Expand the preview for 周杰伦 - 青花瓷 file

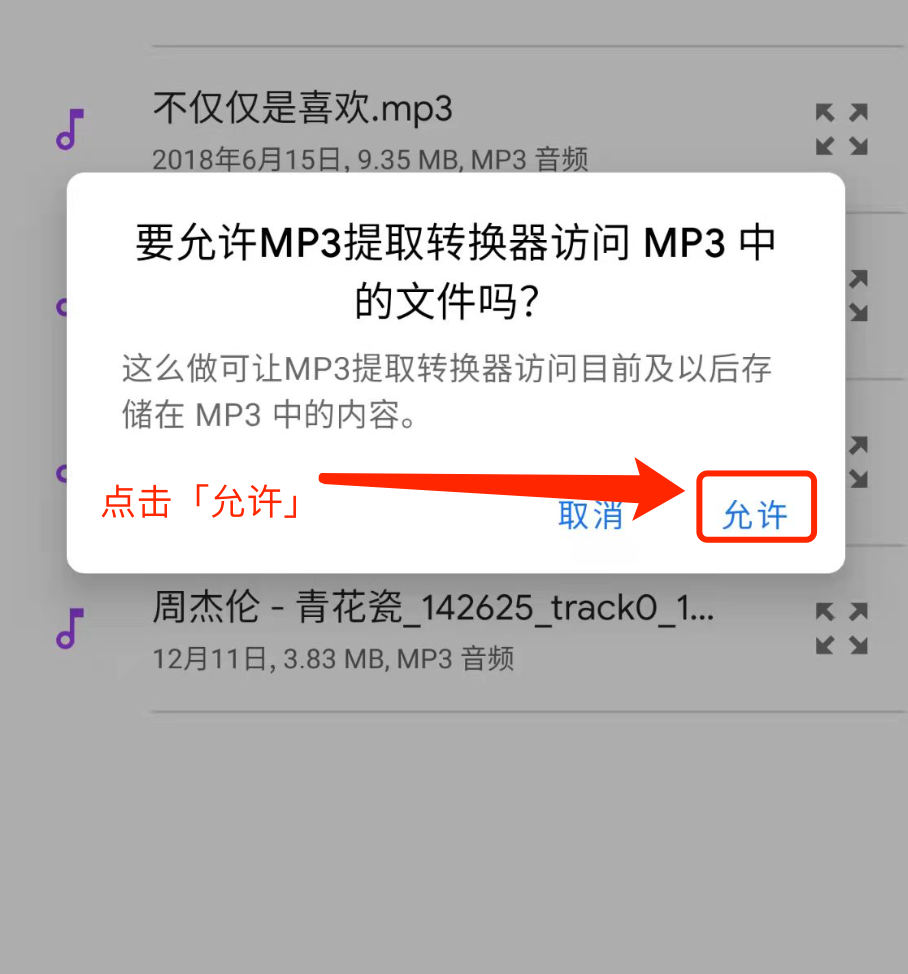841,628
